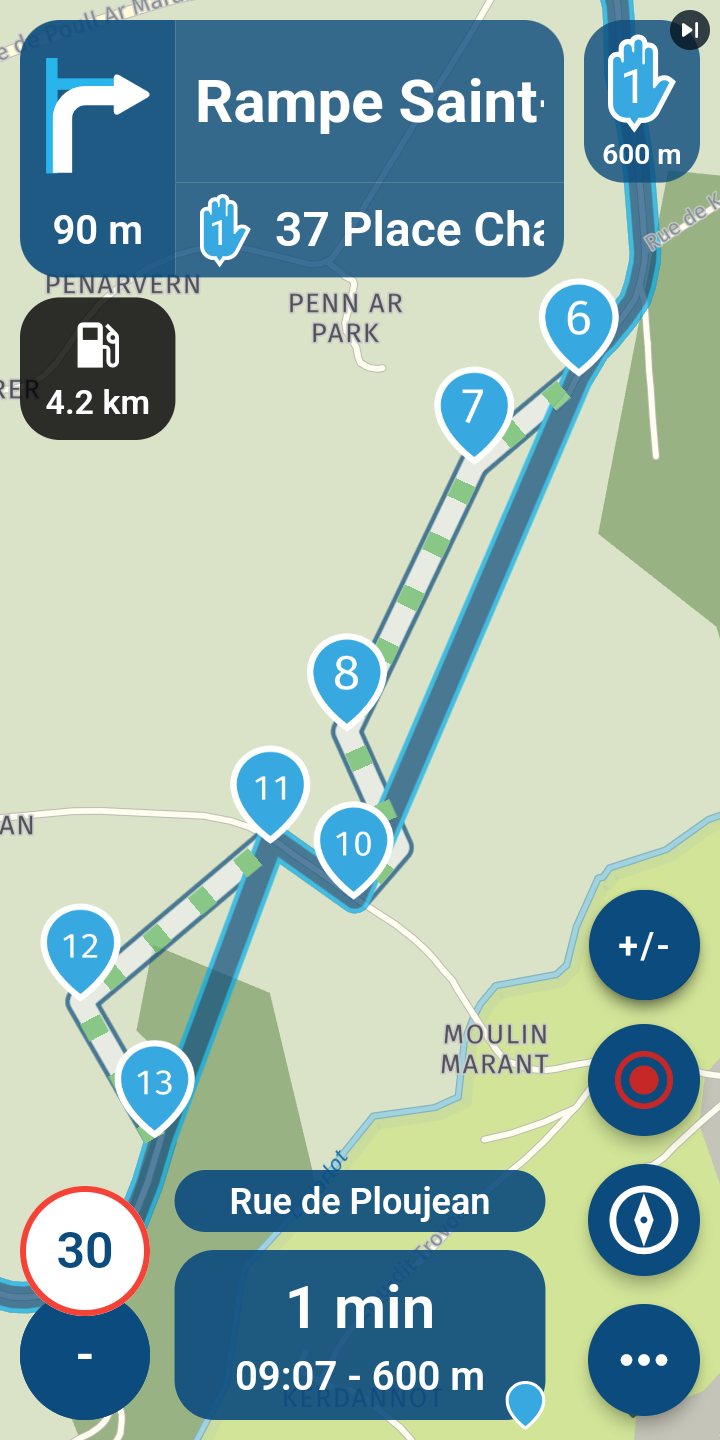
Task: Tap the 1 min arrival info panel
Action: [360, 1335]
